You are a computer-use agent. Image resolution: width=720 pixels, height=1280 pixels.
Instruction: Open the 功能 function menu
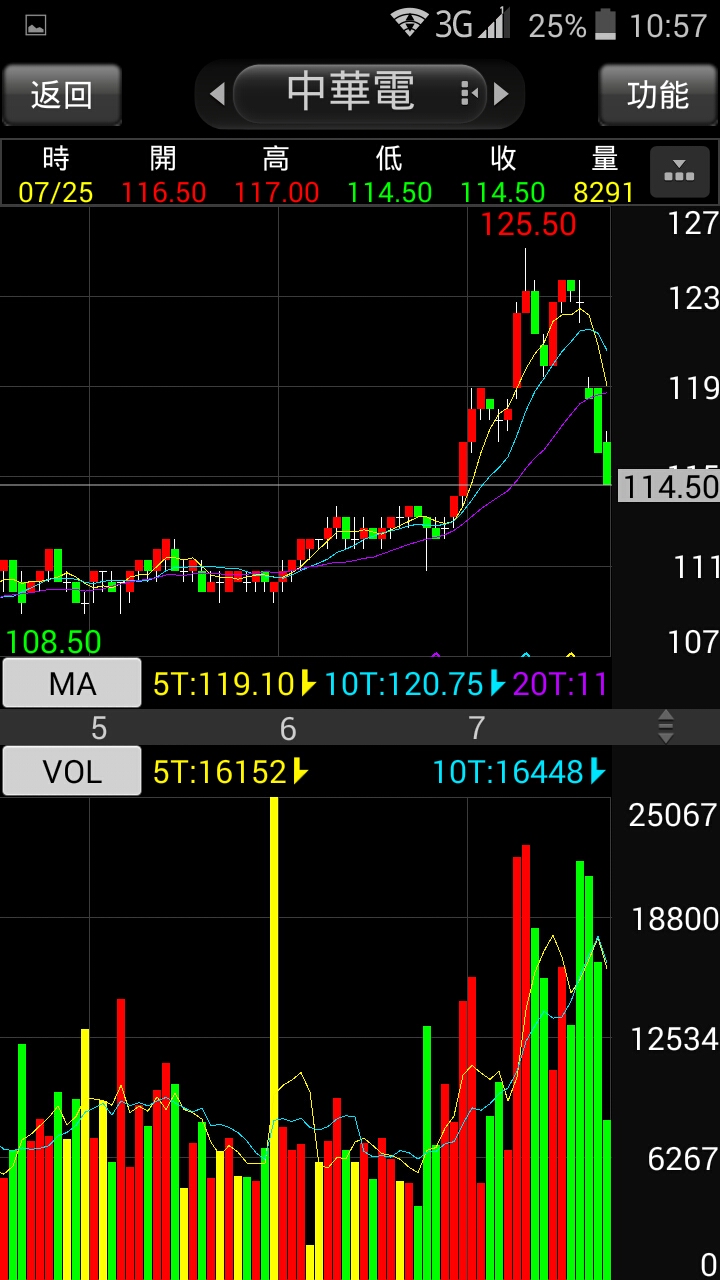click(x=658, y=95)
